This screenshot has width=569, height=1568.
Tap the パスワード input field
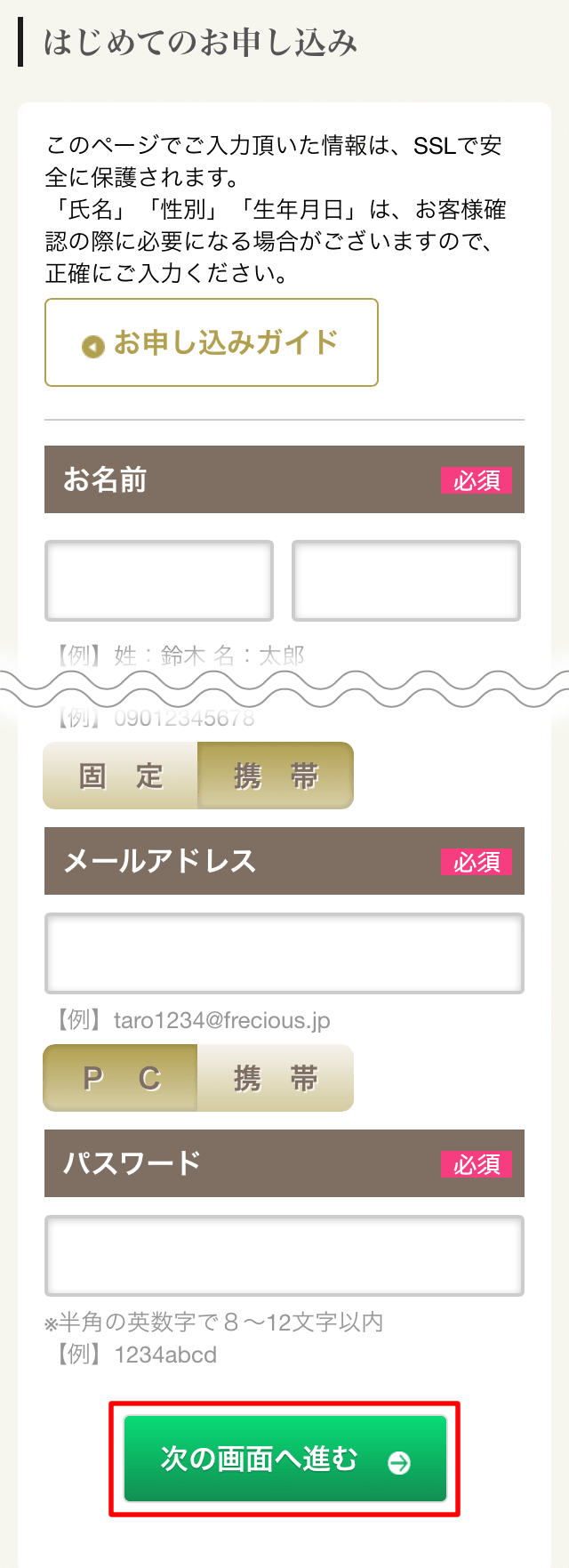(284, 1256)
